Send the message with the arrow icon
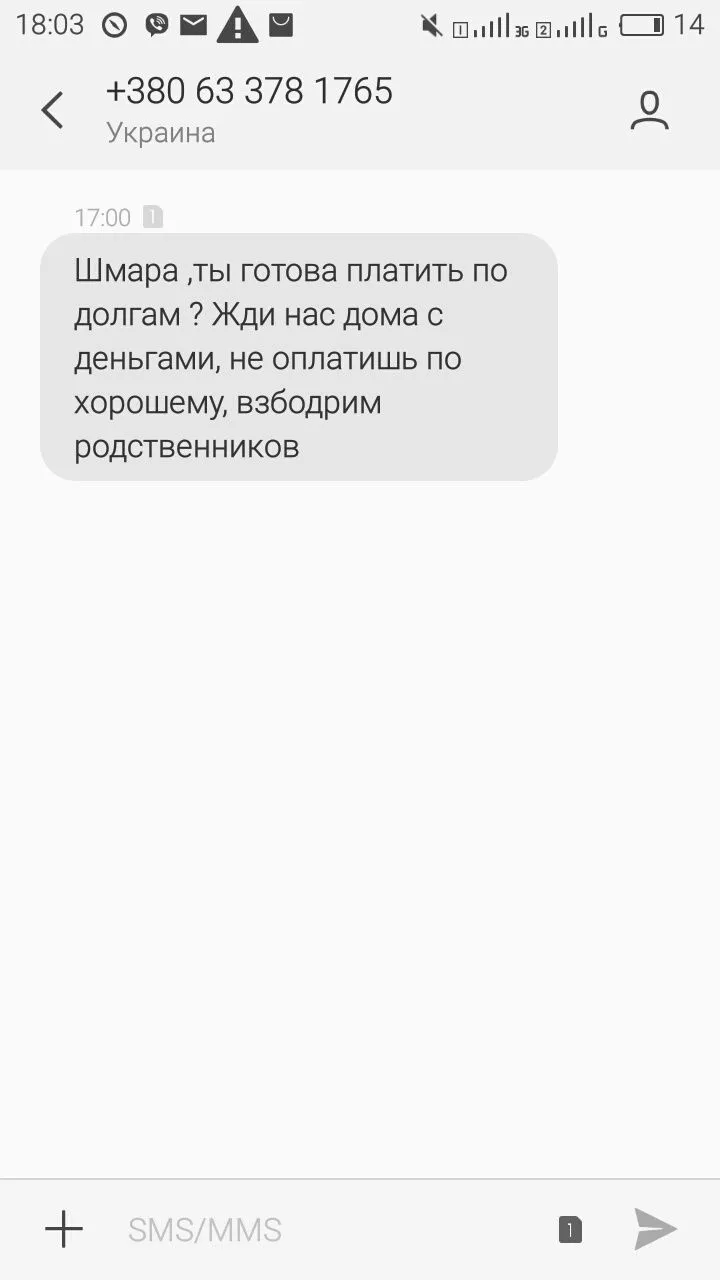Image resolution: width=720 pixels, height=1280 pixels. (655, 1229)
